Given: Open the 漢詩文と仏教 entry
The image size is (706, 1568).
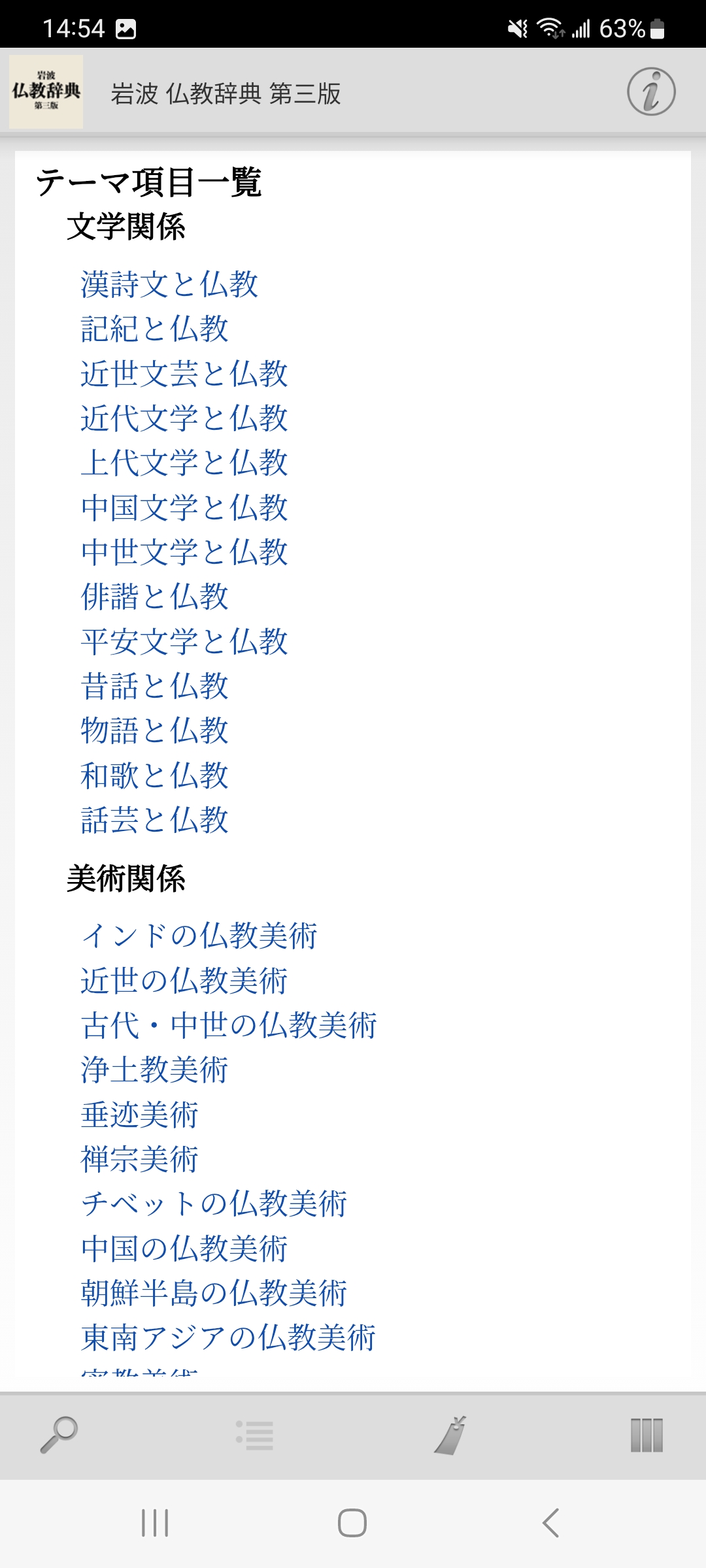Looking at the screenshot, I should coord(169,285).
